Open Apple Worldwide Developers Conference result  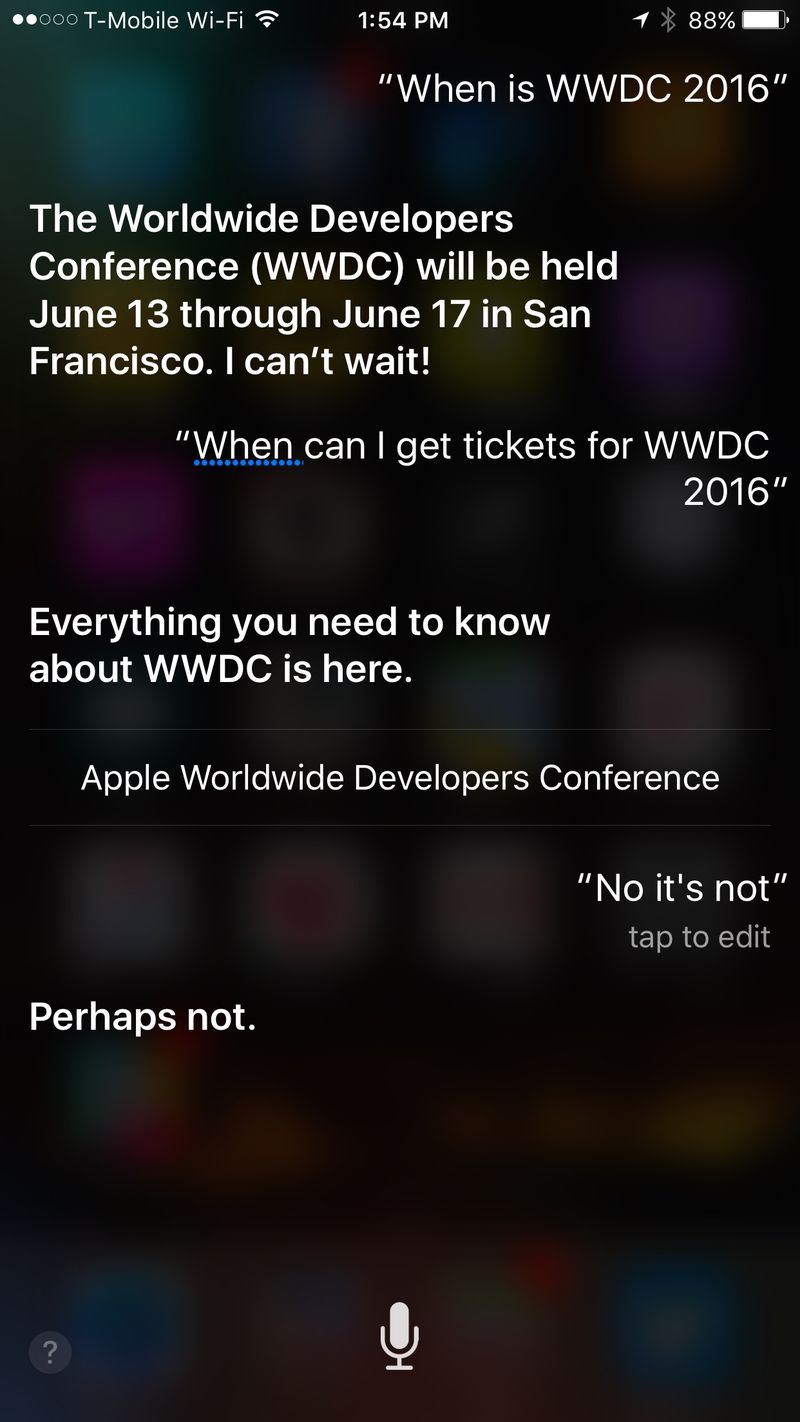(400, 778)
